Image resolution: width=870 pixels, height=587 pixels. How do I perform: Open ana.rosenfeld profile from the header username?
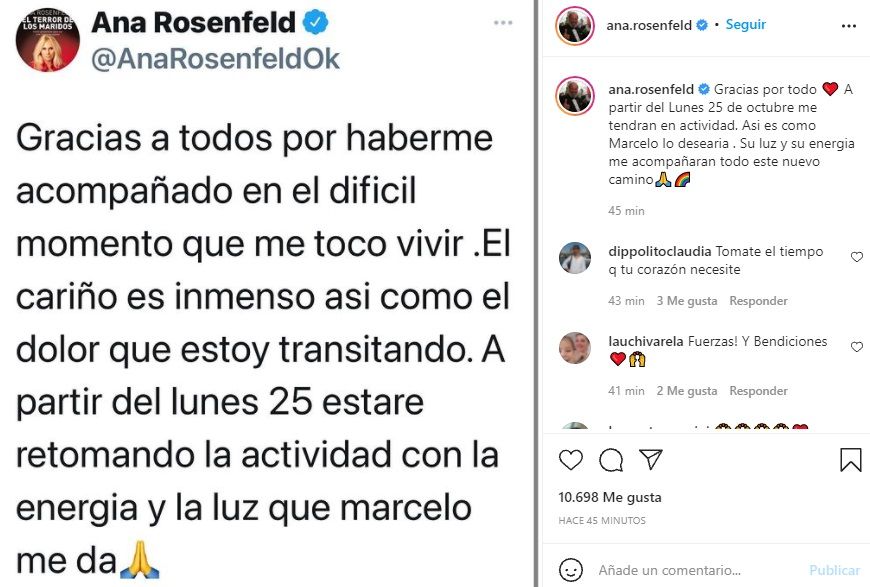(x=649, y=25)
